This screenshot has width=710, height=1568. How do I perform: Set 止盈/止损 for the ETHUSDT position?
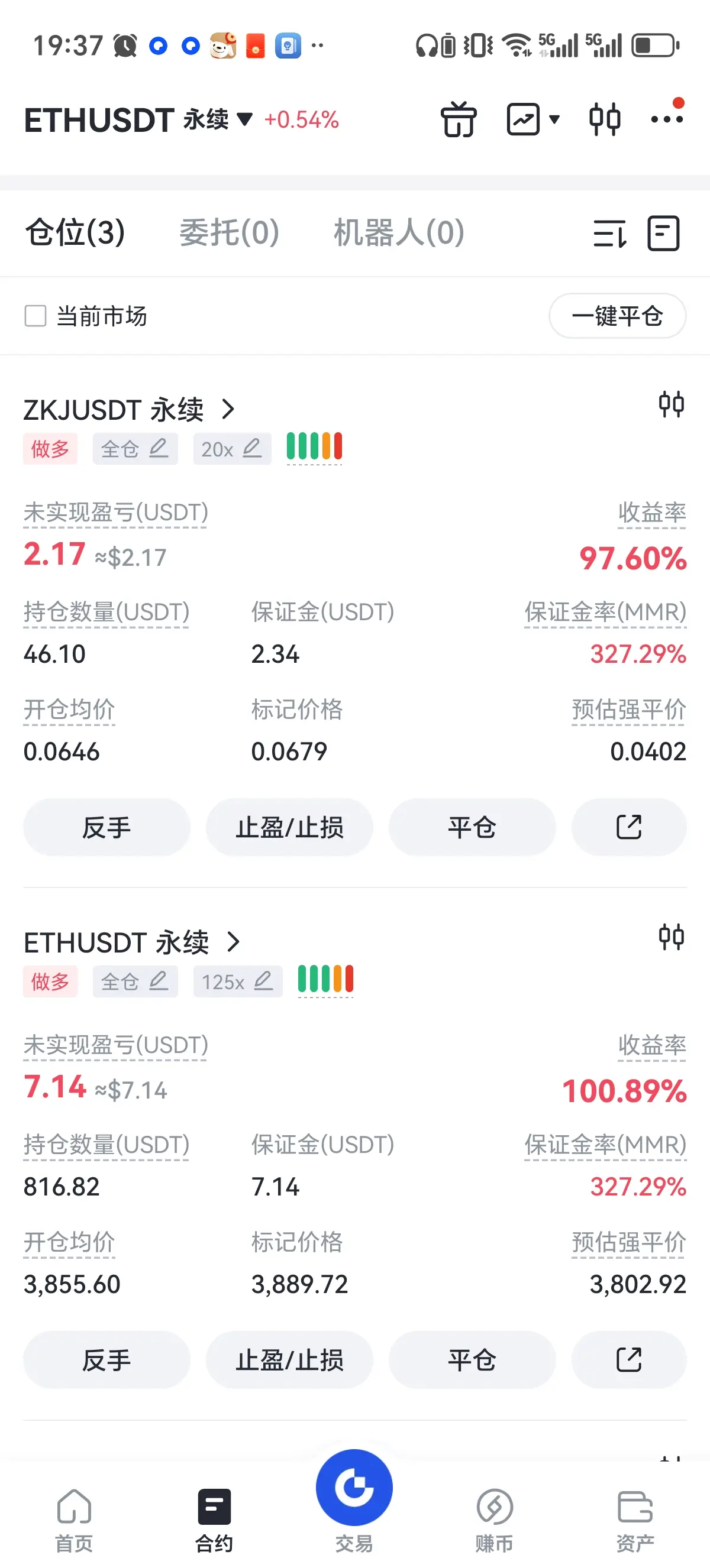[289, 1359]
